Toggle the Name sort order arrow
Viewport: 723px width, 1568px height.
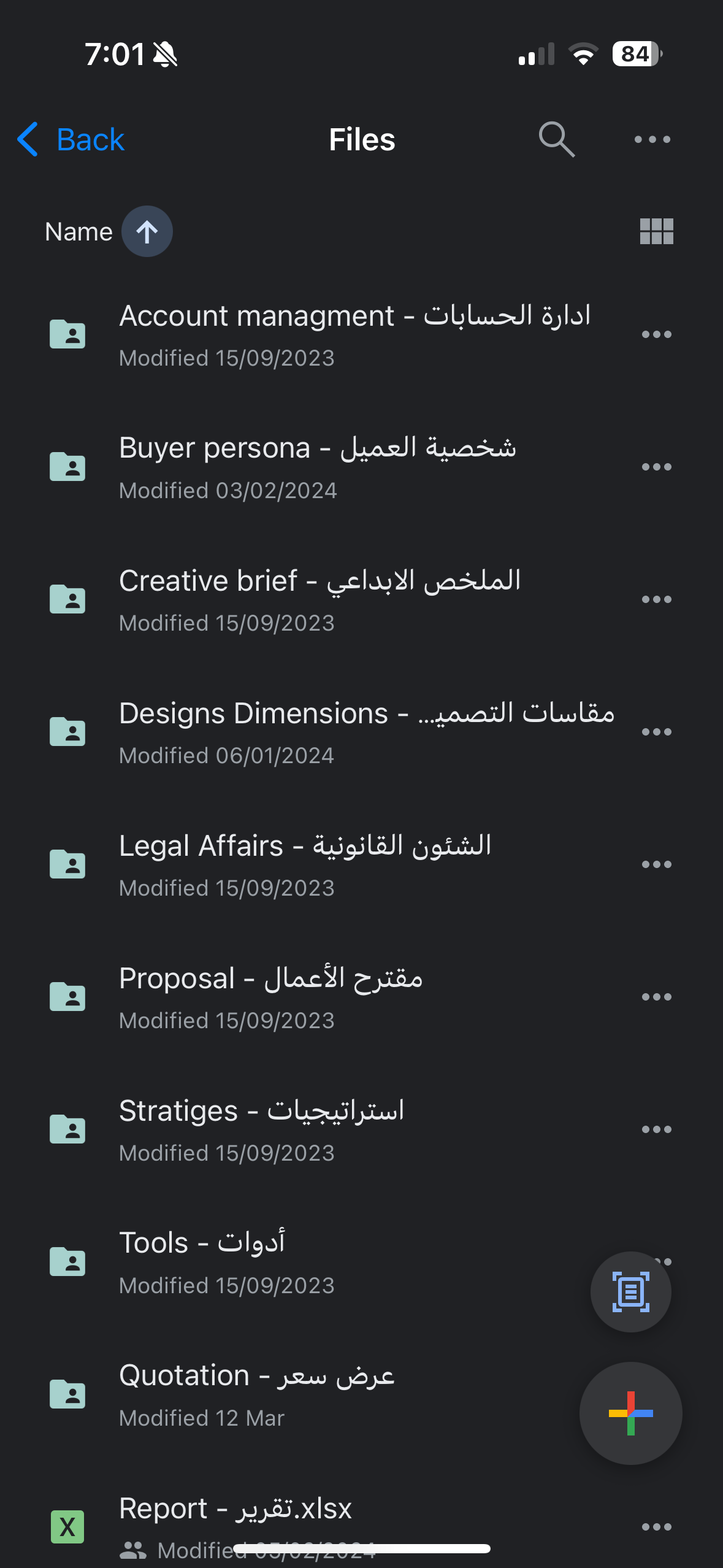point(147,231)
